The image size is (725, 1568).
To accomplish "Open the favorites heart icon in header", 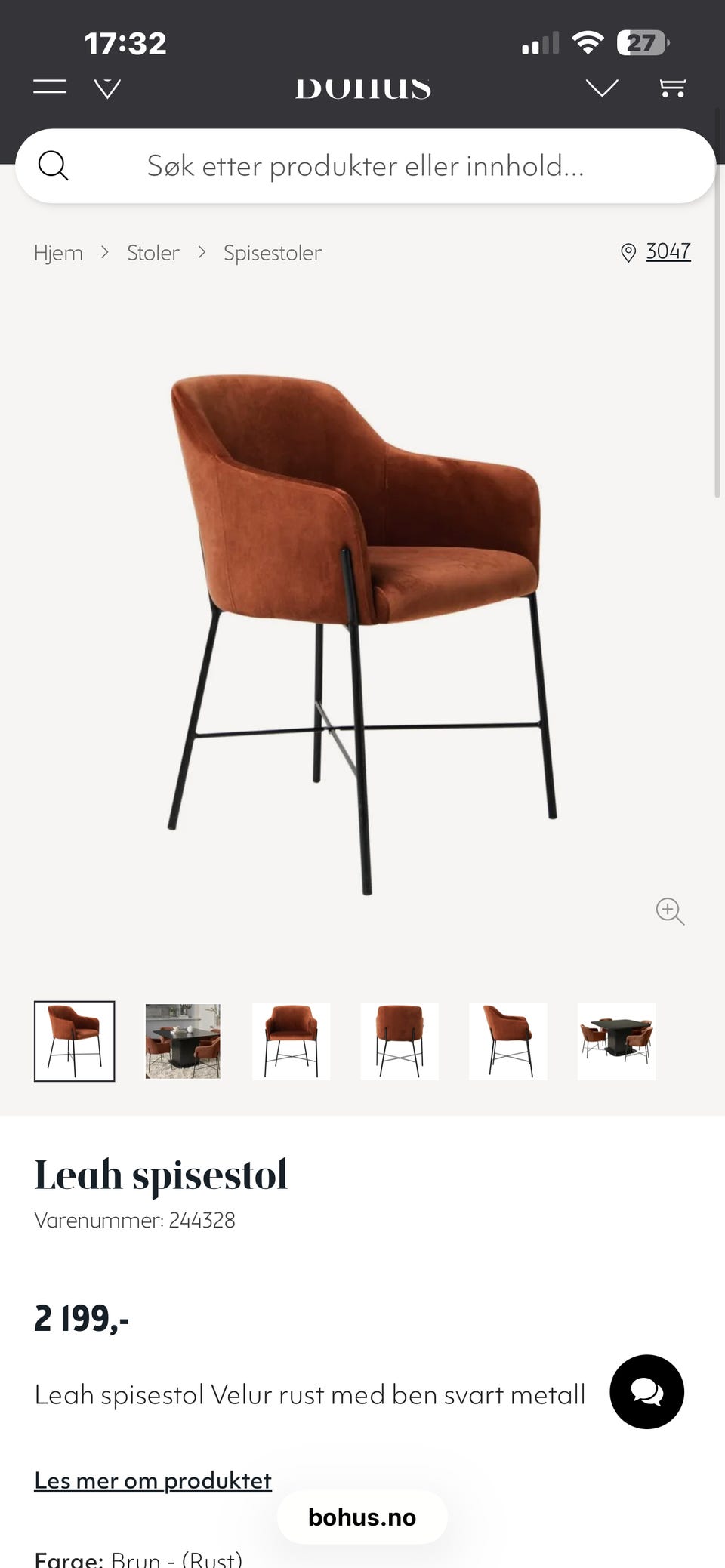I will point(602,88).
